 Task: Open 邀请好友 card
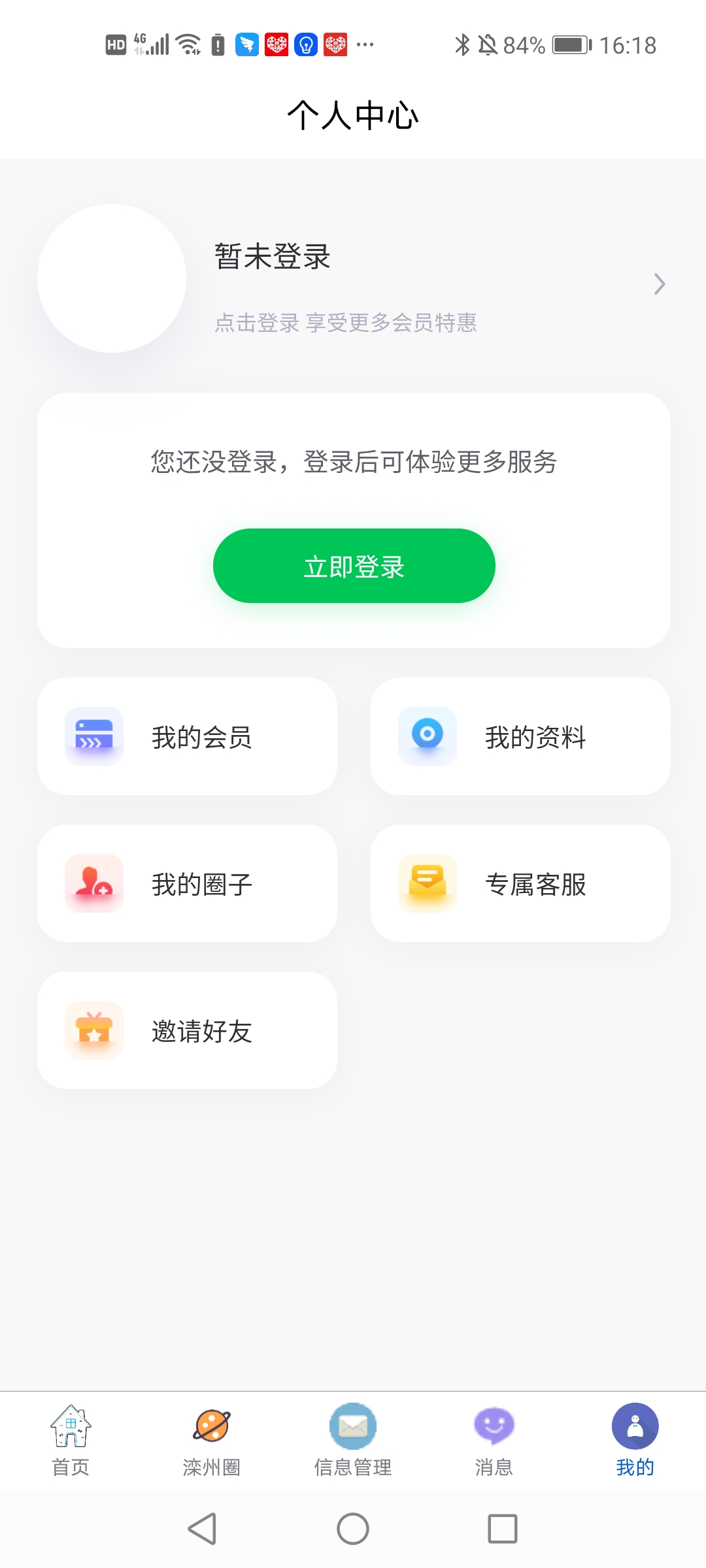pos(187,1030)
